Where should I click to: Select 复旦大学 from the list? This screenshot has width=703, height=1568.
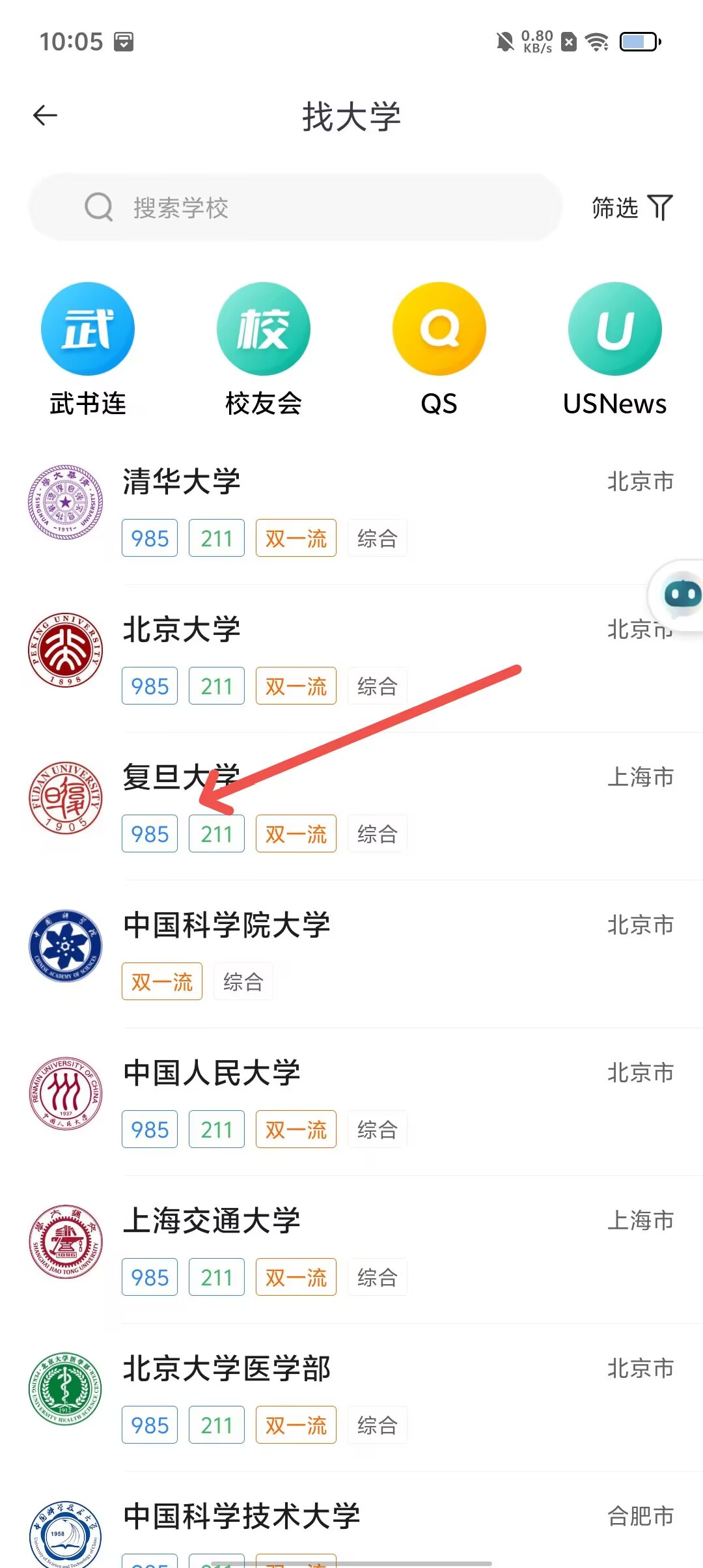pyautogui.click(x=182, y=777)
